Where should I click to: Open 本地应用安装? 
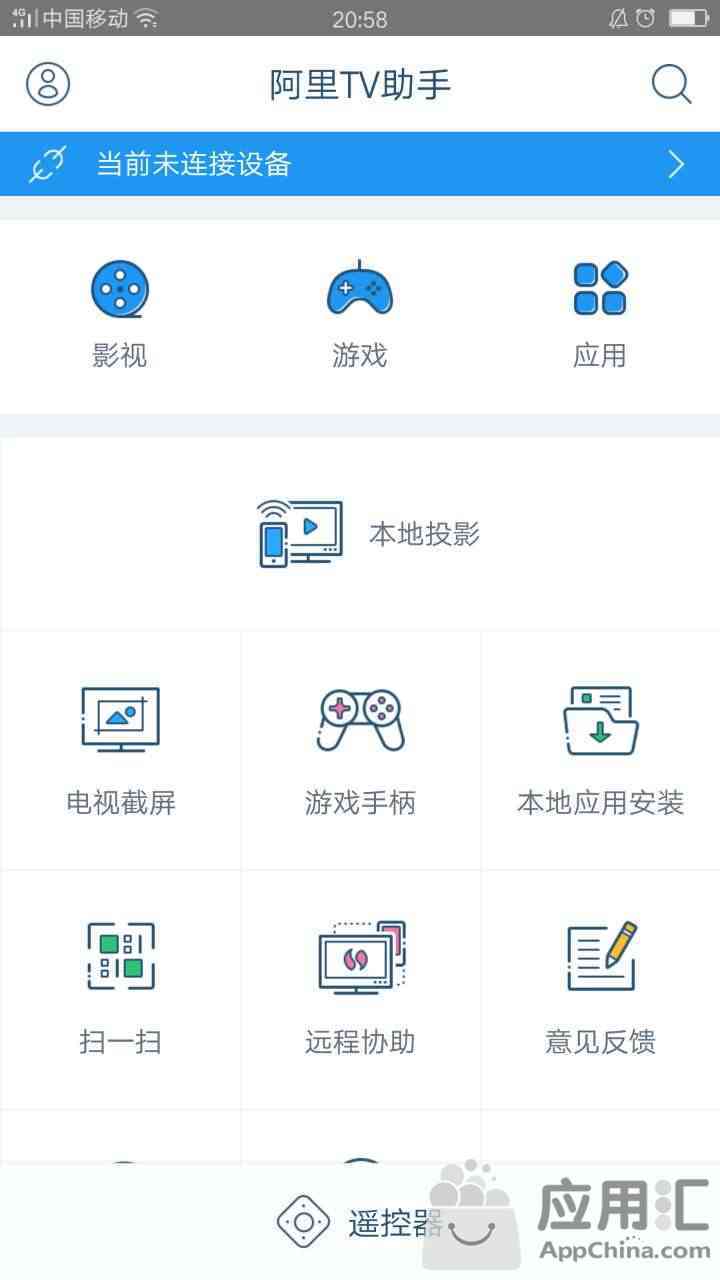[601, 750]
